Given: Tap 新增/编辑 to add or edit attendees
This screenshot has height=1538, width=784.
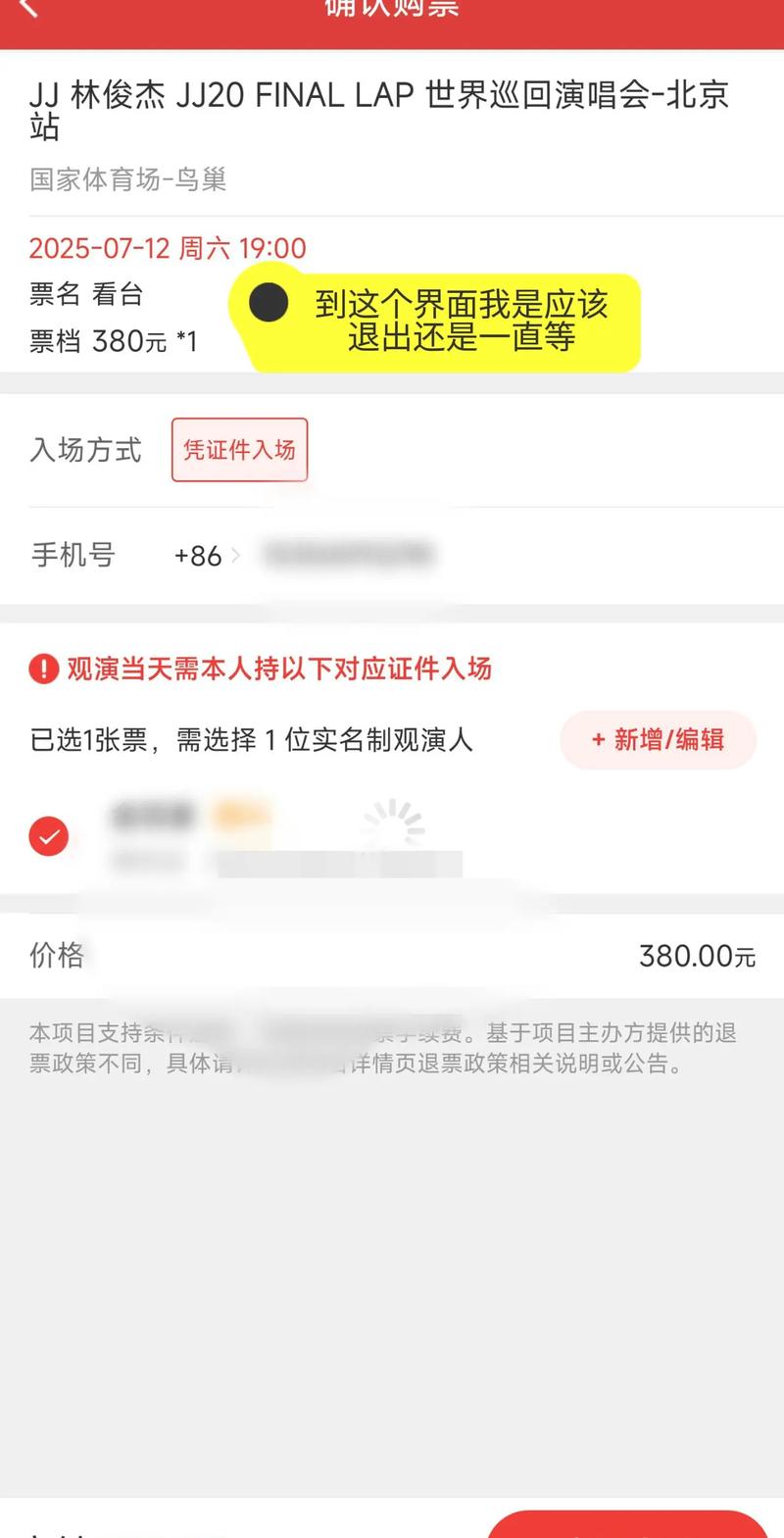Looking at the screenshot, I should [658, 739].
